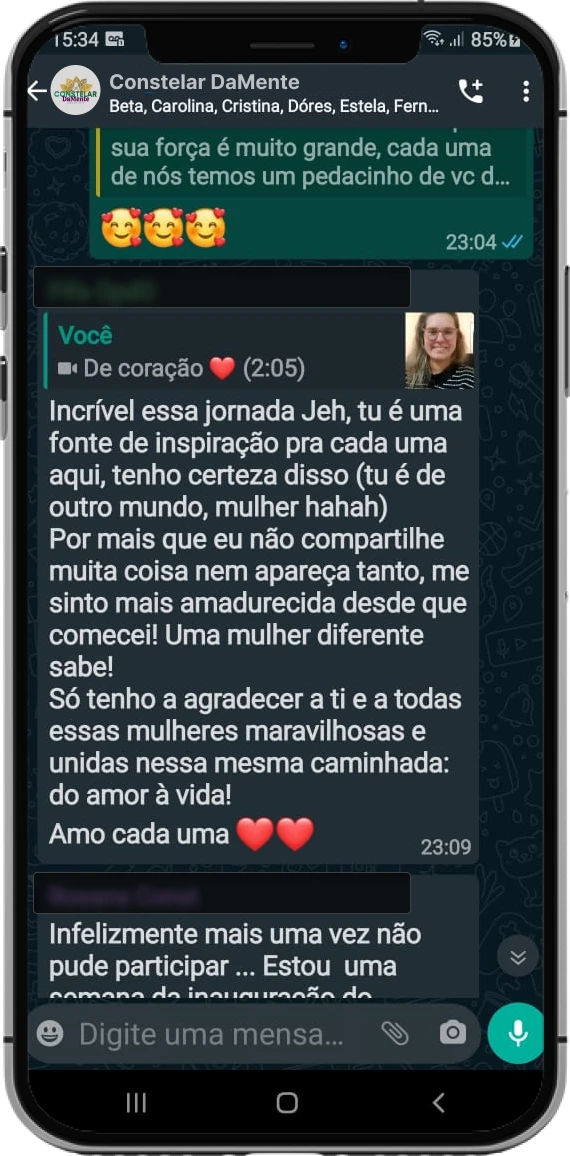The height and width of the screenshot is (1156, 570).
Task: Go back to the chat list
Action: click(37, 91)
